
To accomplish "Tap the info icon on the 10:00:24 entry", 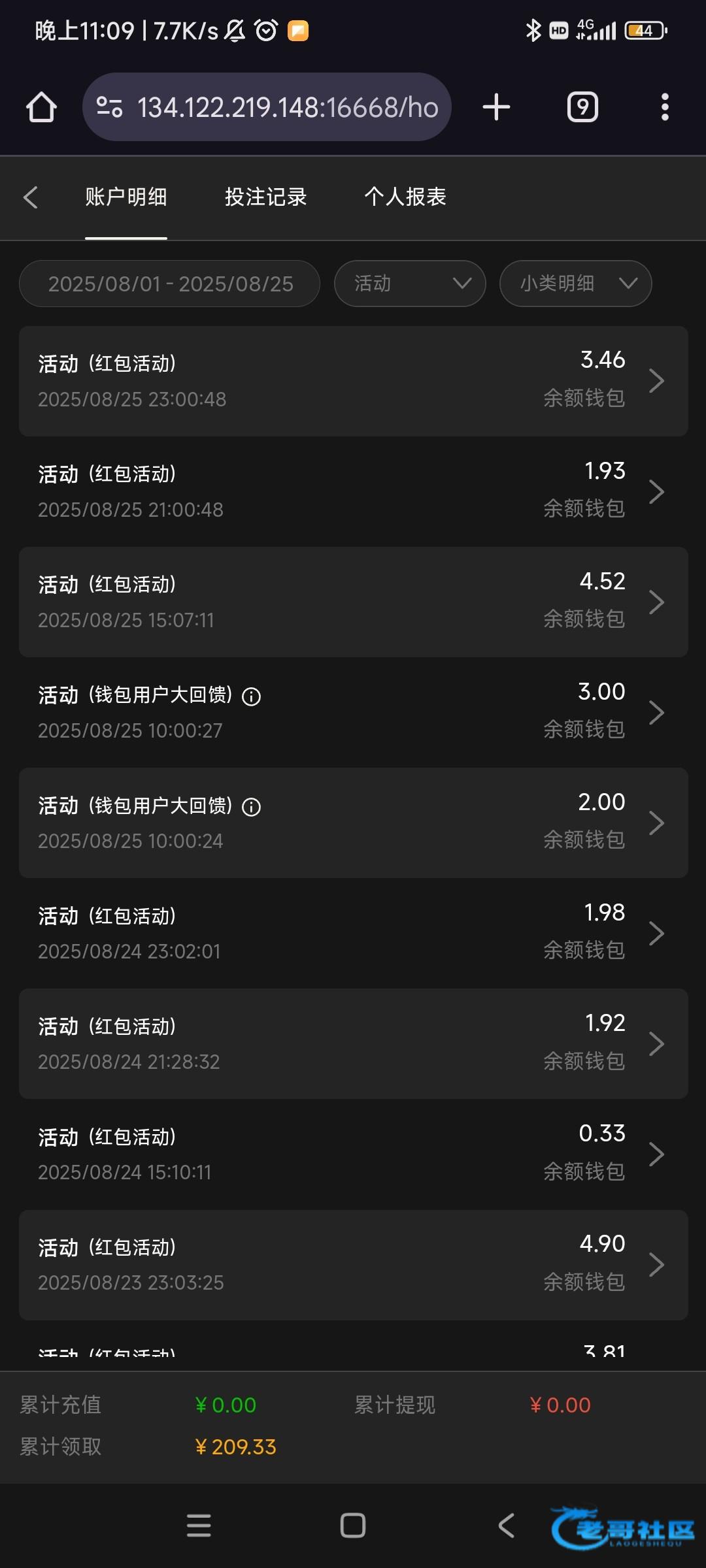I will click(252, 808).
